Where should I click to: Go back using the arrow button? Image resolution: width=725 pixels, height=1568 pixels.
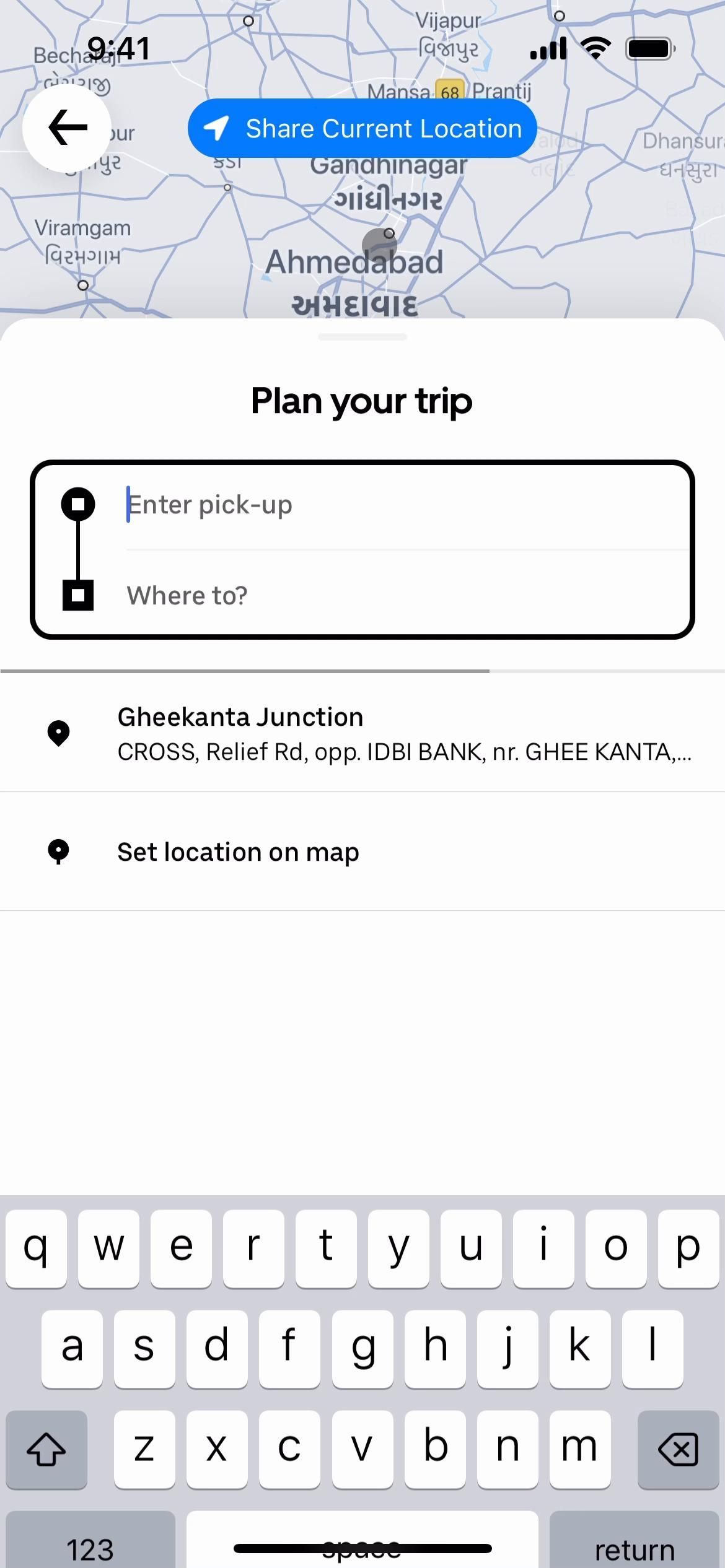pos(67,128)
